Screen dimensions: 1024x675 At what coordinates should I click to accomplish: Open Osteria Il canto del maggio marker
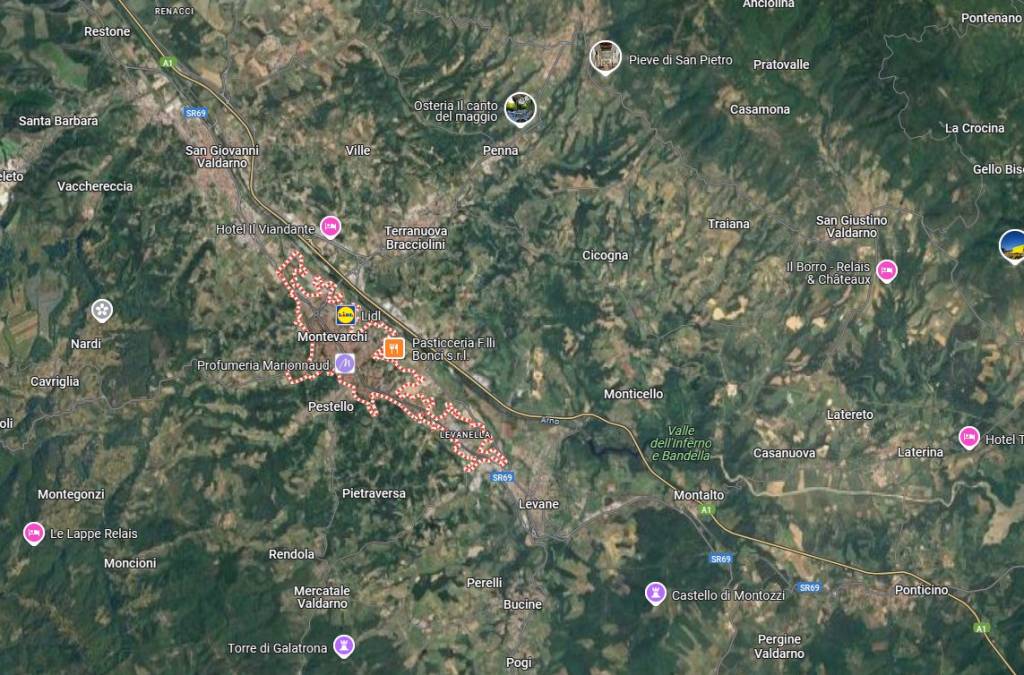[x=520, y=108]
